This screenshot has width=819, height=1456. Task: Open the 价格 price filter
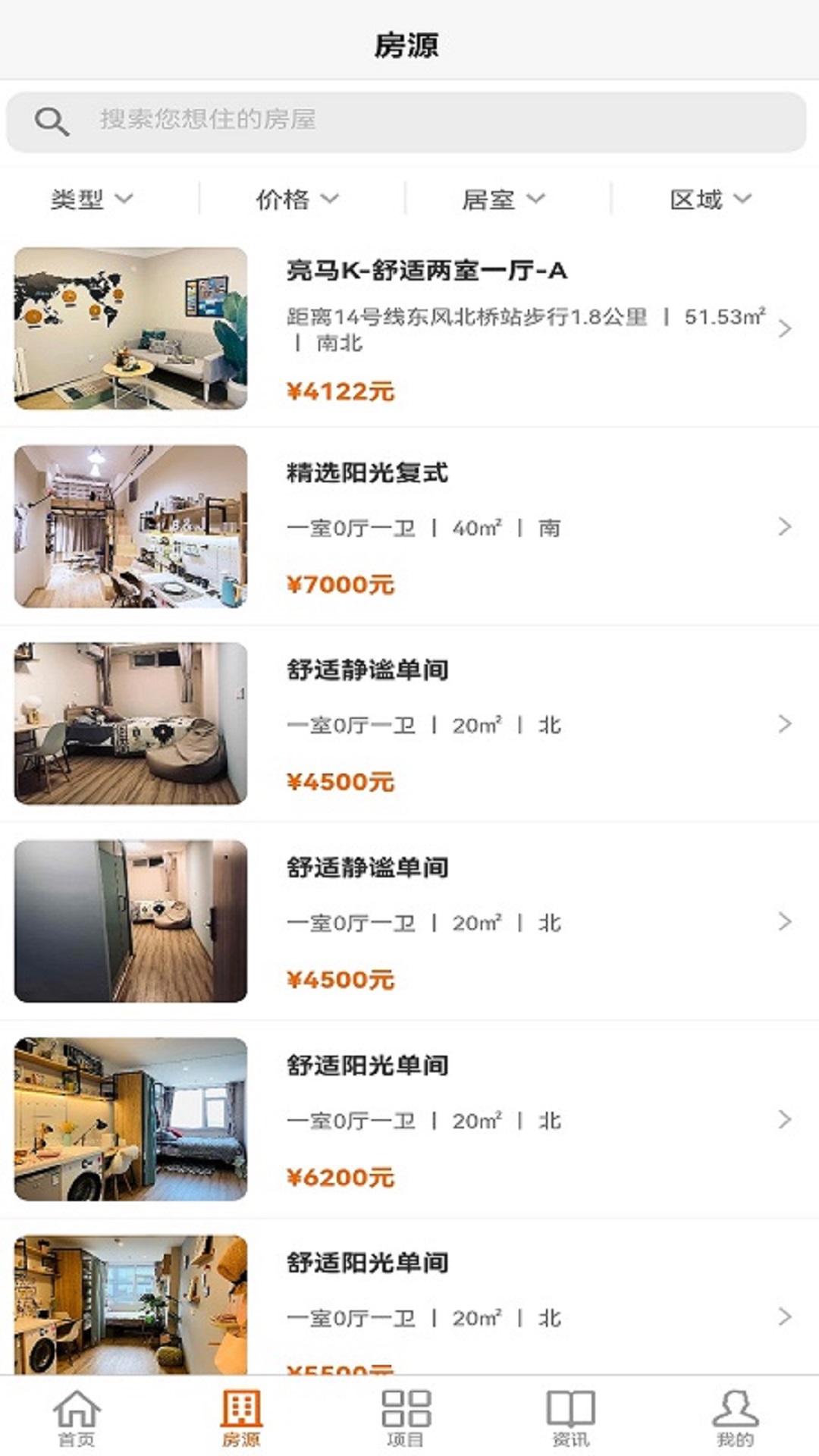point(297,199)
